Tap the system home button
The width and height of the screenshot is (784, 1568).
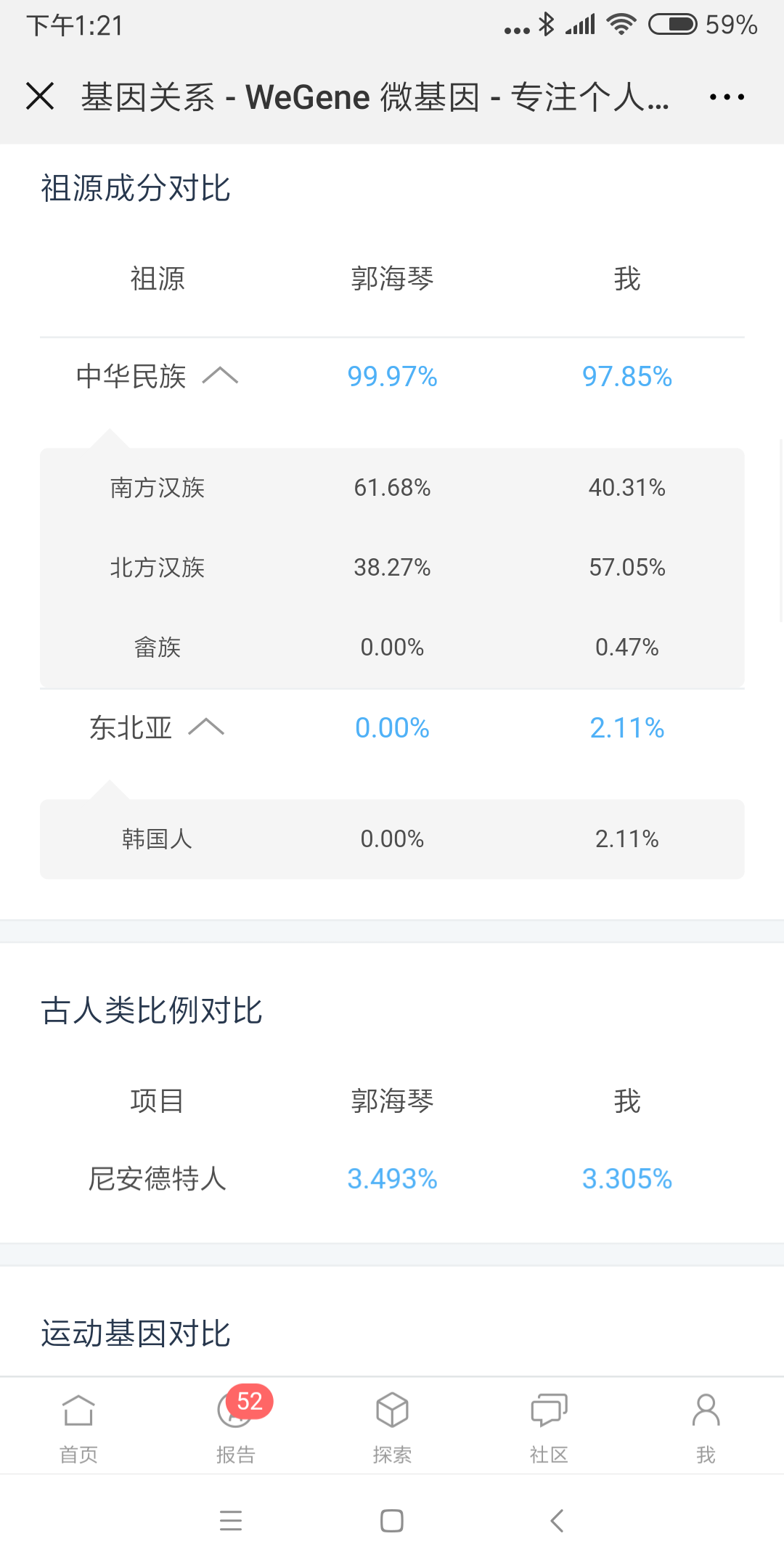point(392,1520)
